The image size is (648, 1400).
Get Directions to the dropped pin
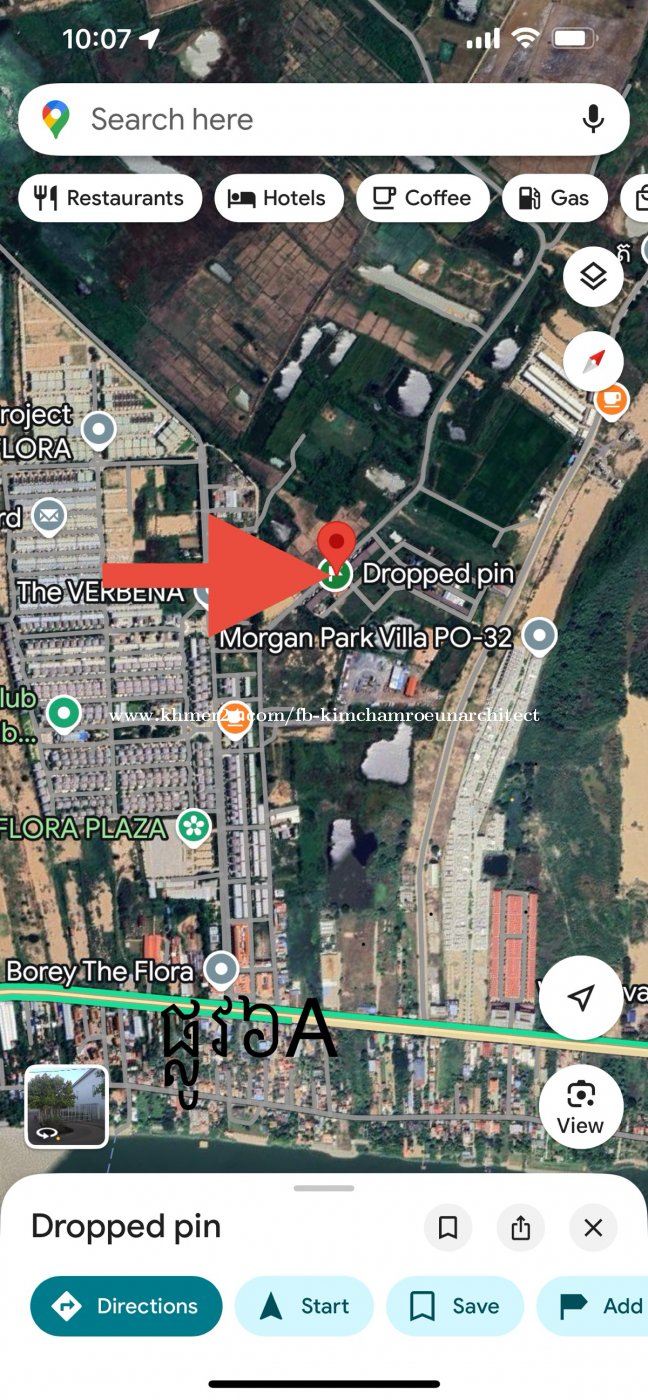click(126, 1306)
